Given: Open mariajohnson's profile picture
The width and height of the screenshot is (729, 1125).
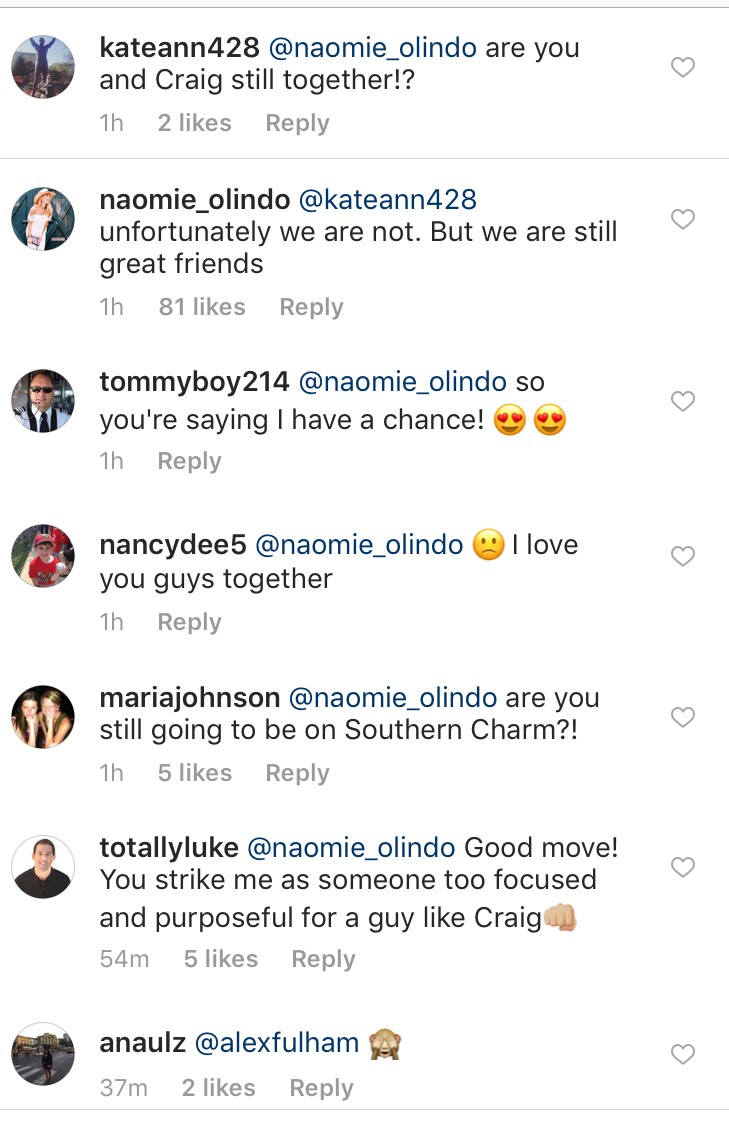Looking at the screenshot, I should tap(43, 717).
